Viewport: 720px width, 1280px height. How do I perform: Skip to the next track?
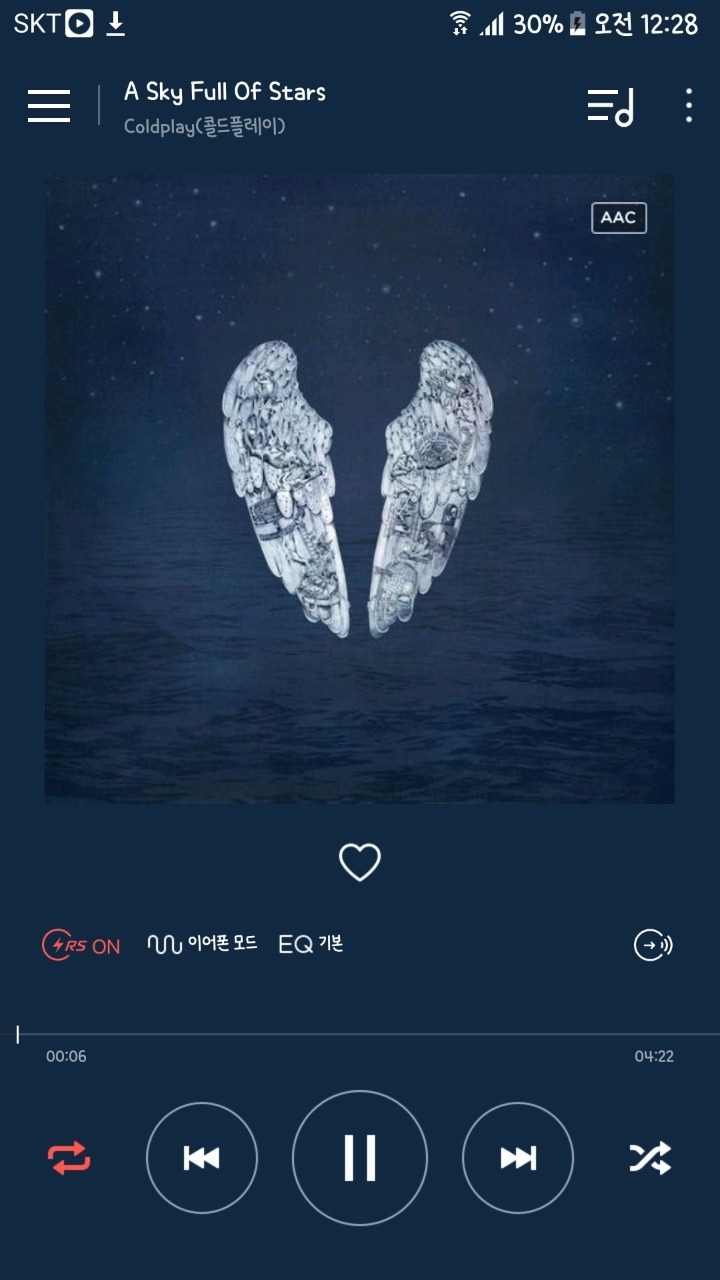(518, 1158)
